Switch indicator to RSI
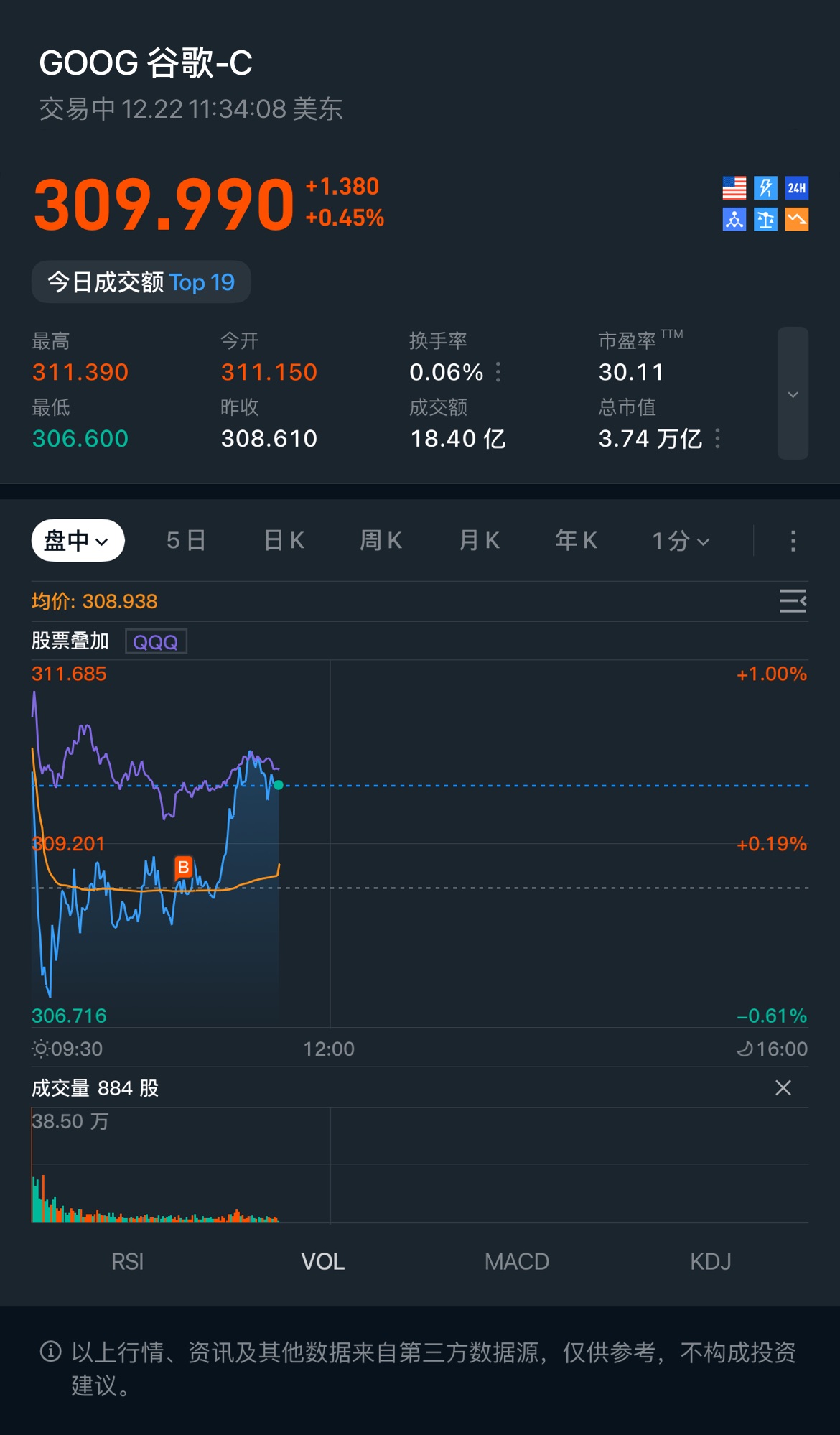The height and width of the screenshot is (1435, 840). click(x=128, y=1261)
